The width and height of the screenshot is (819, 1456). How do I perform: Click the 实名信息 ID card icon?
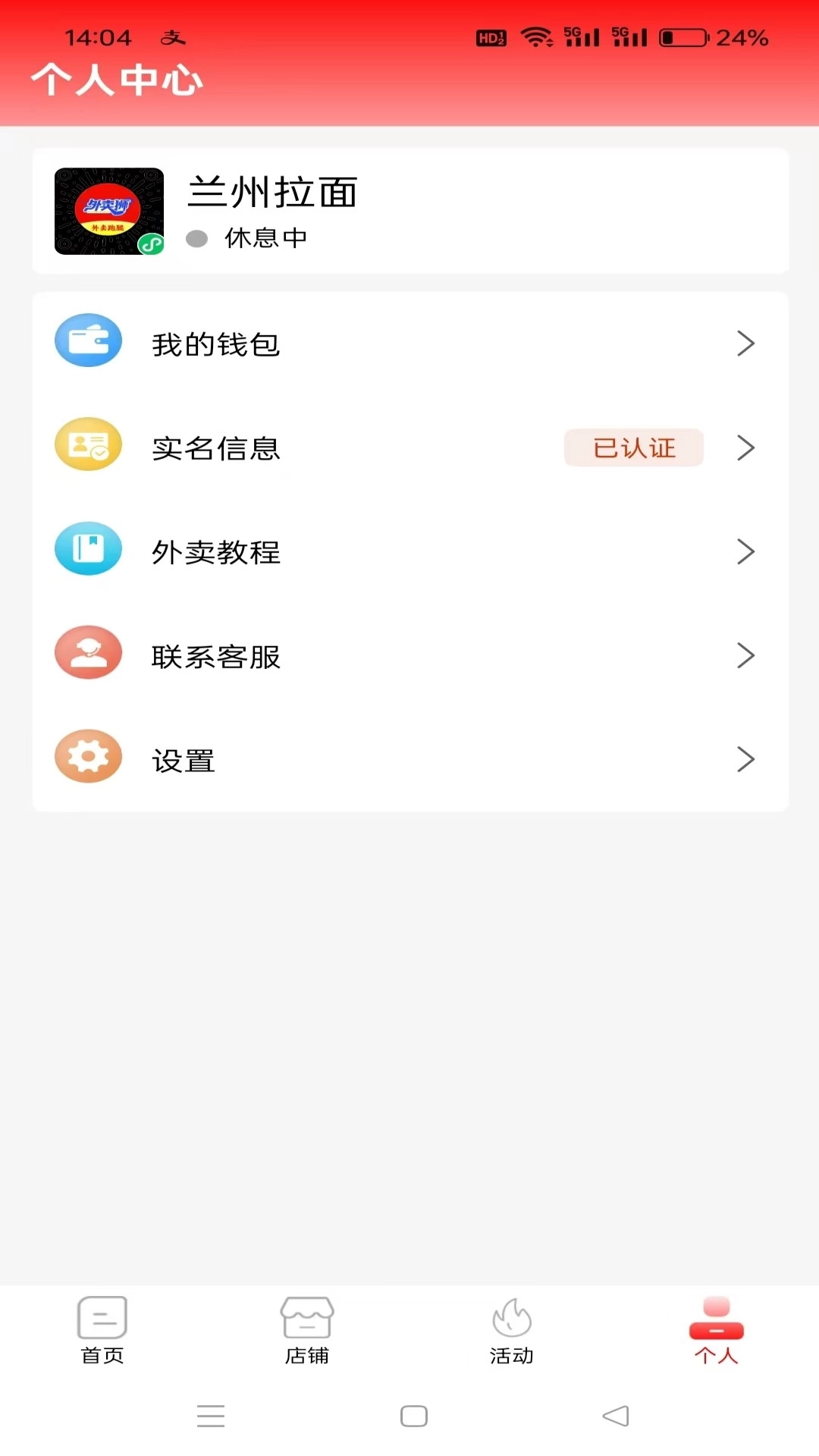tap(88, 445)
